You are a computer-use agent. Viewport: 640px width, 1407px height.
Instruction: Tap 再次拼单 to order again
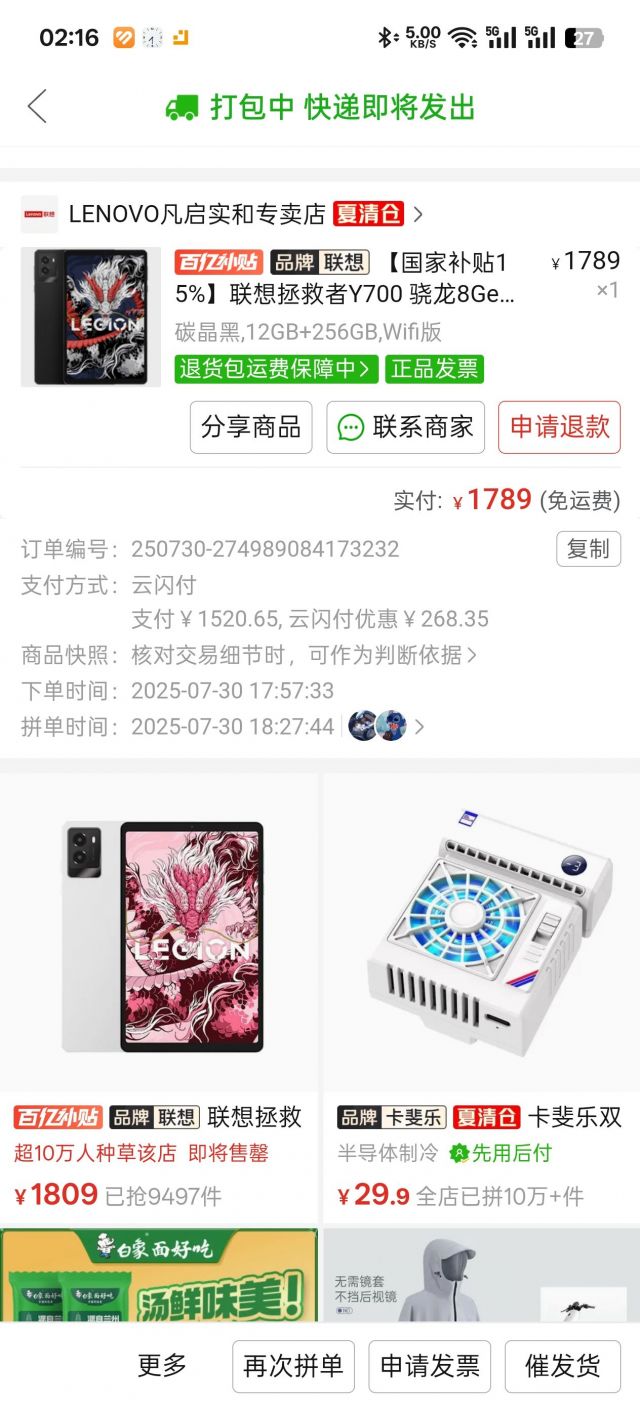coord(293,1366)
